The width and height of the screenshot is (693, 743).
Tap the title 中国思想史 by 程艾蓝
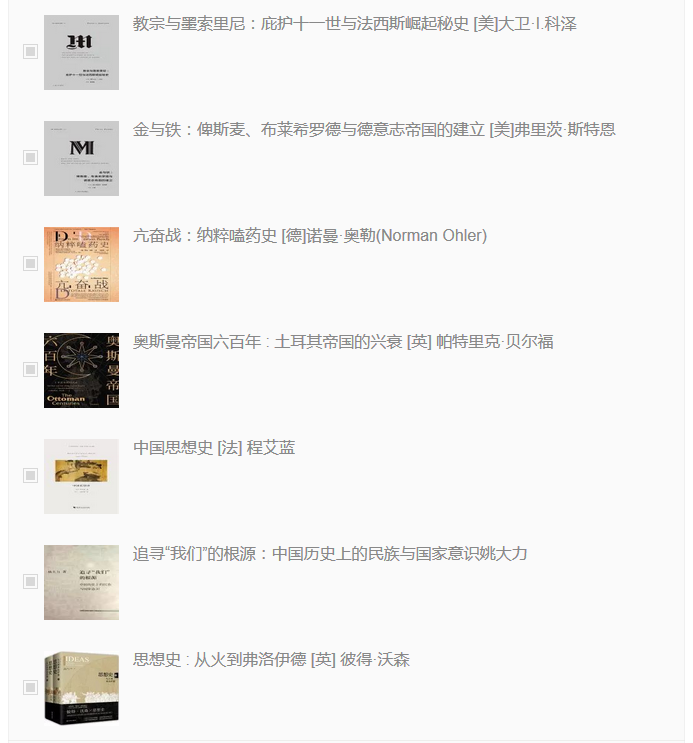pos(214,448)
